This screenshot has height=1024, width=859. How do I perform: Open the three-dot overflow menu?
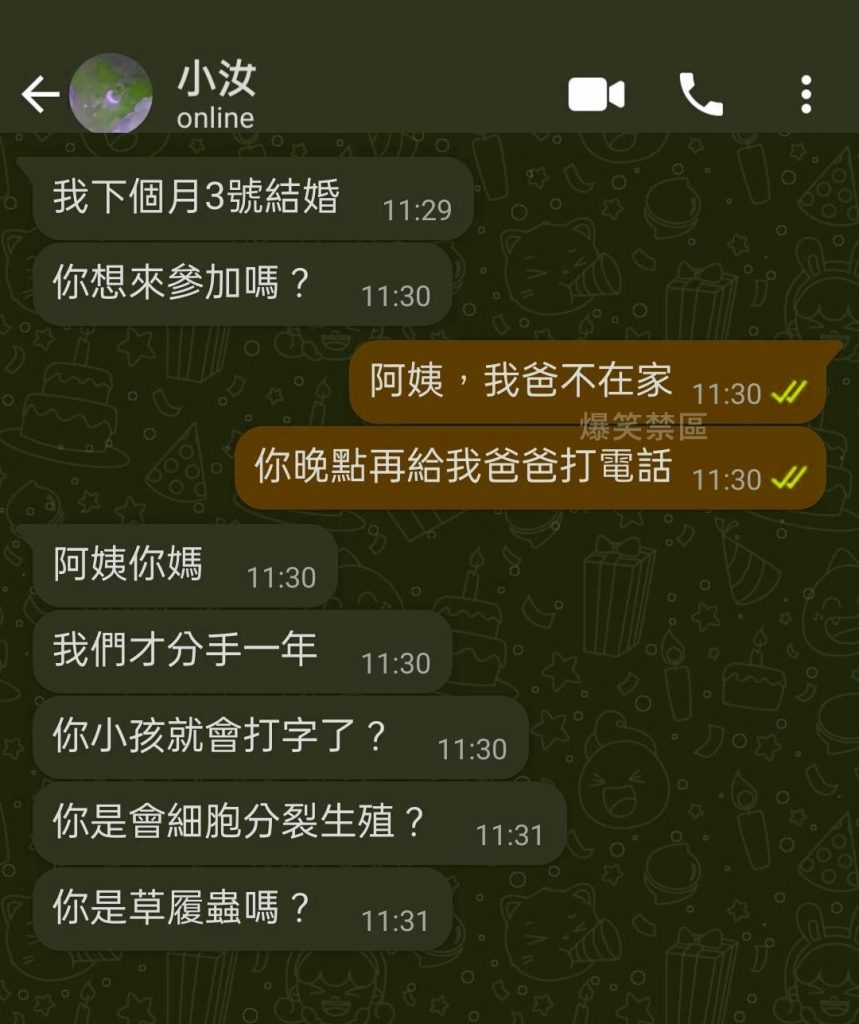pyautogui.click(x=806, y=95)
